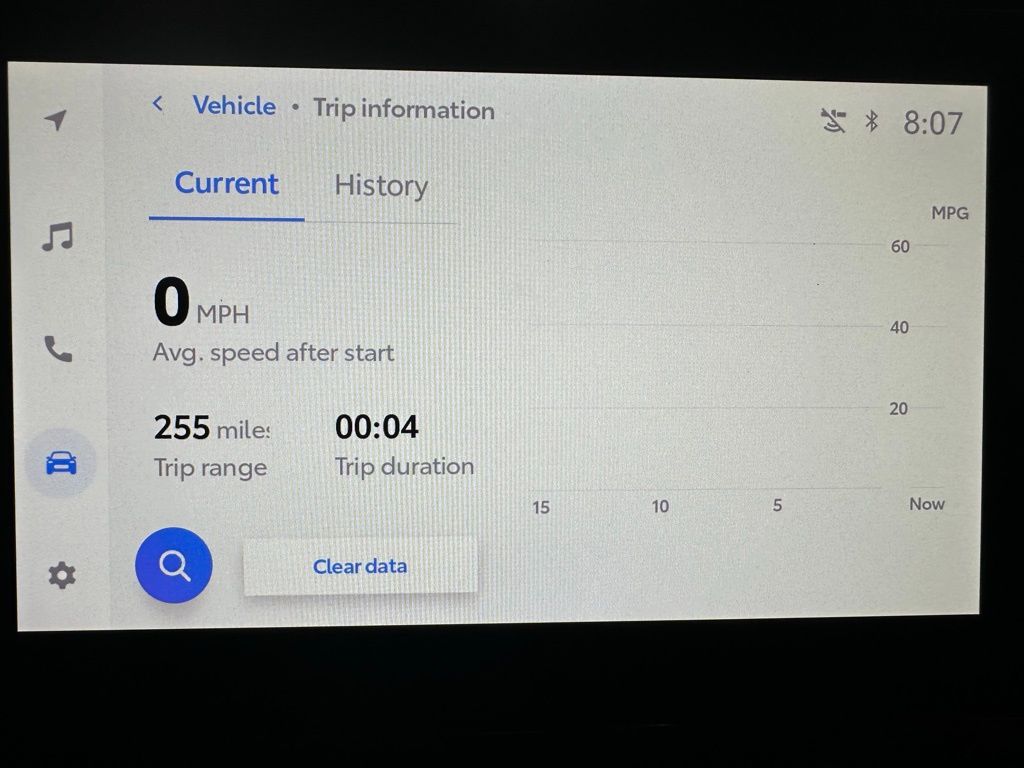Open navigation from the sidebar arrow
The image size is (1024, 768).
coord(57,120)
